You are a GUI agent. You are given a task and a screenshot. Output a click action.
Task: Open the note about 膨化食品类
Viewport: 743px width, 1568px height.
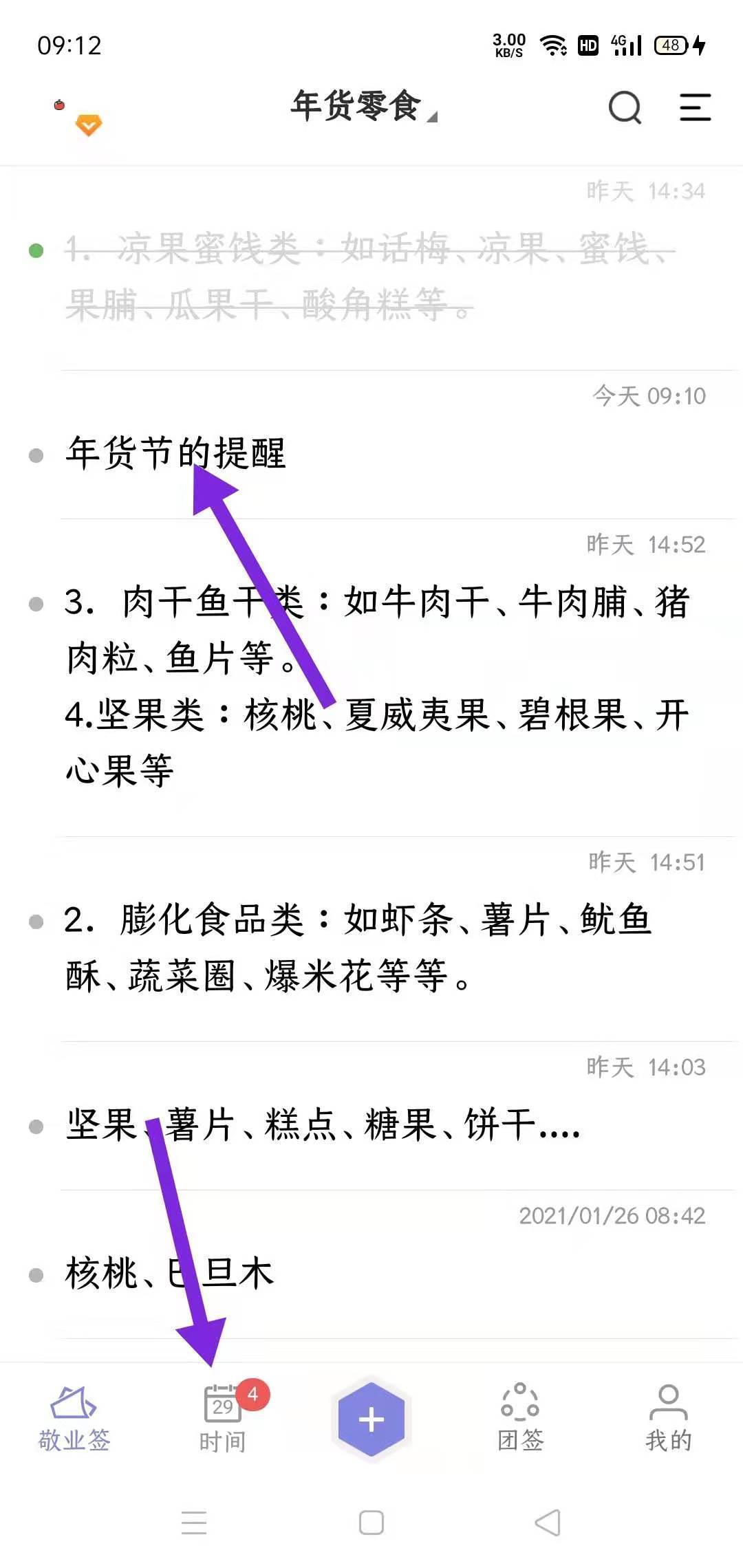358,948
